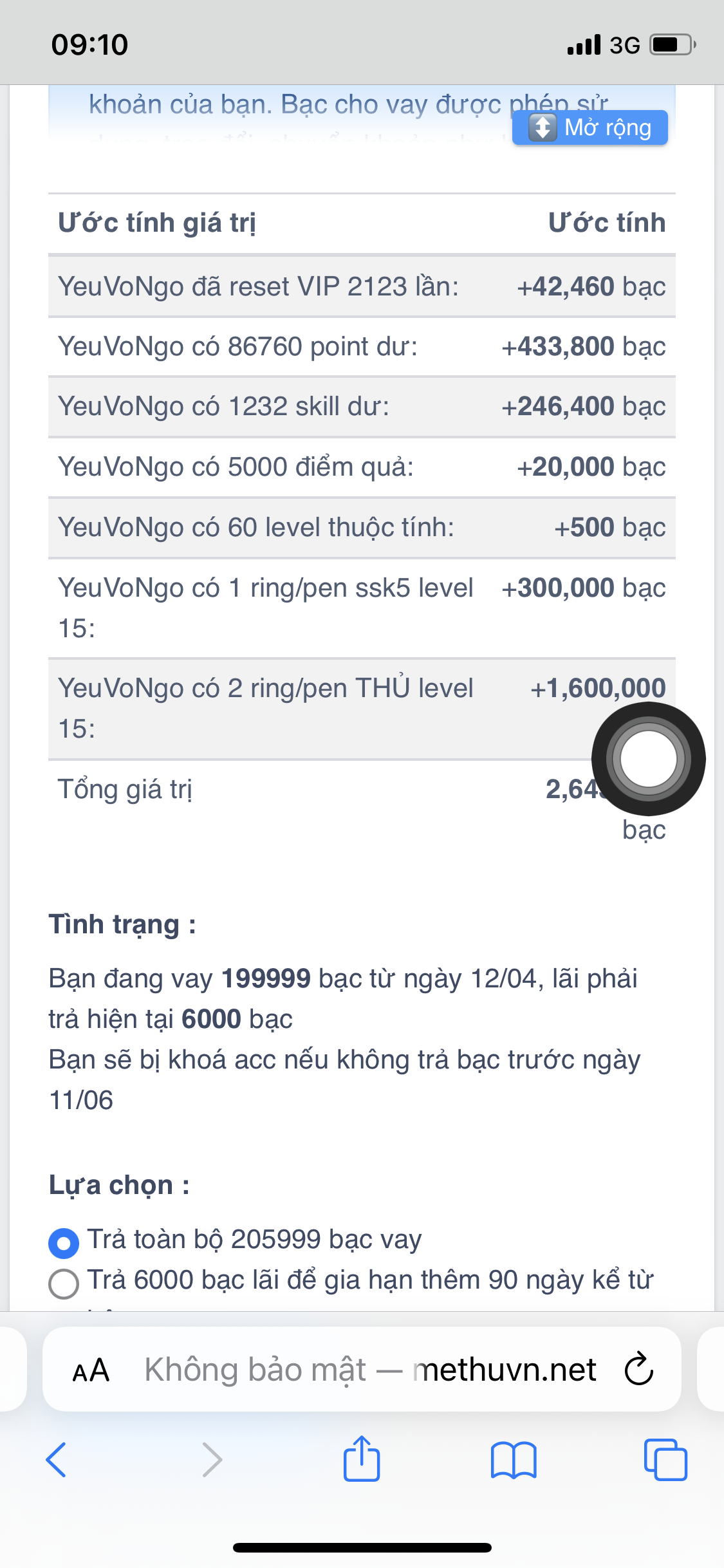Go back to the previous page
Image resolution: width=724 pixels, height=1568 pixels.
click(x=57, y=1460)
